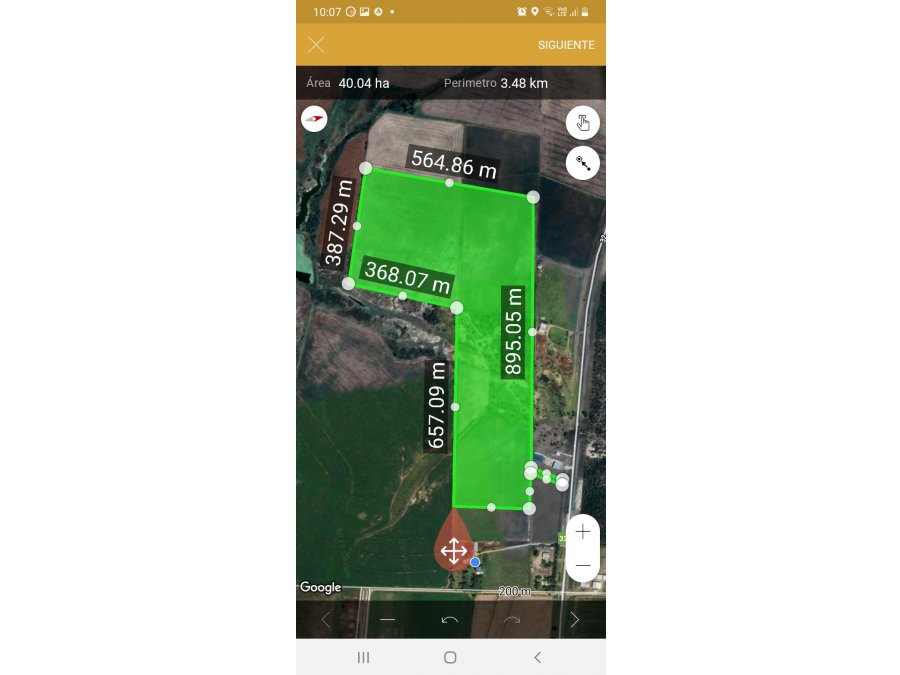Open Android recent apps
900x675 pixels.
point(364,657)
